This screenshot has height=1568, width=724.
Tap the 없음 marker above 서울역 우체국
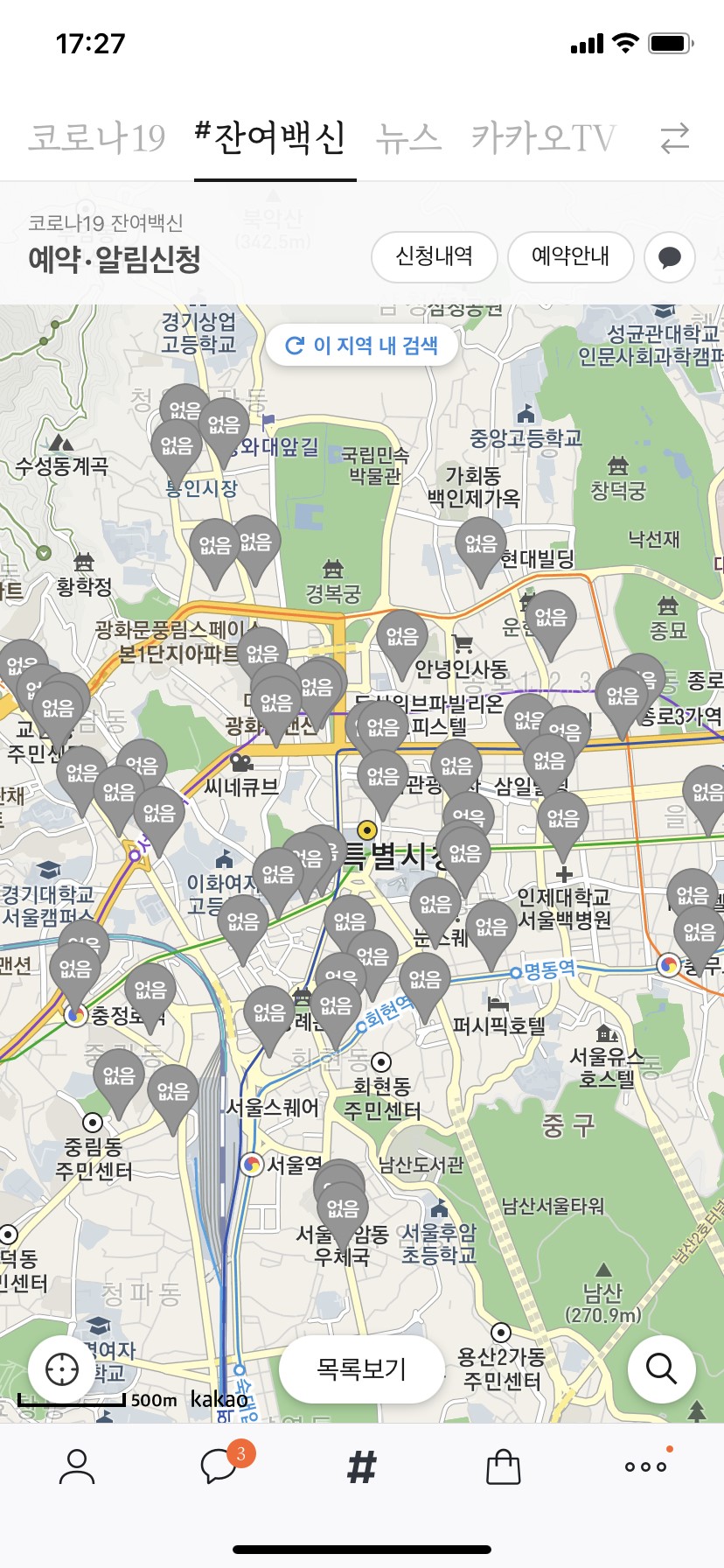[x=342, y=1208]
